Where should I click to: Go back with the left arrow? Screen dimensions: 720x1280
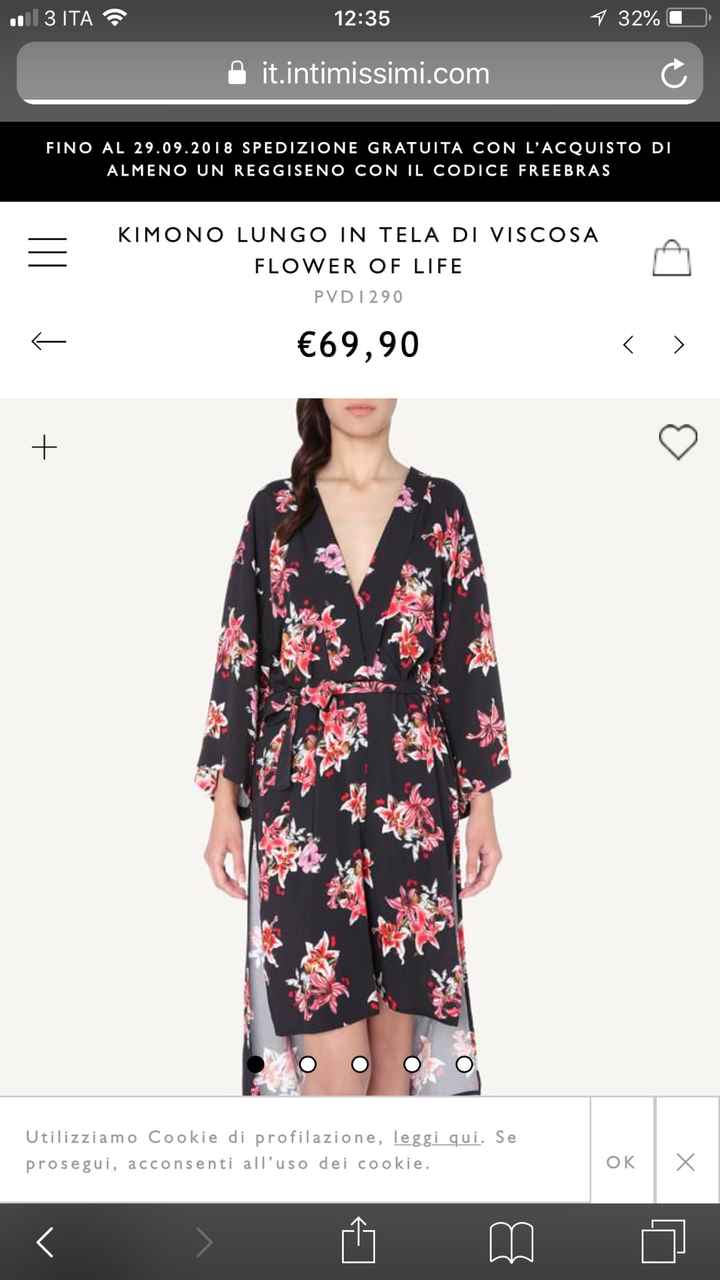[48, 342]
